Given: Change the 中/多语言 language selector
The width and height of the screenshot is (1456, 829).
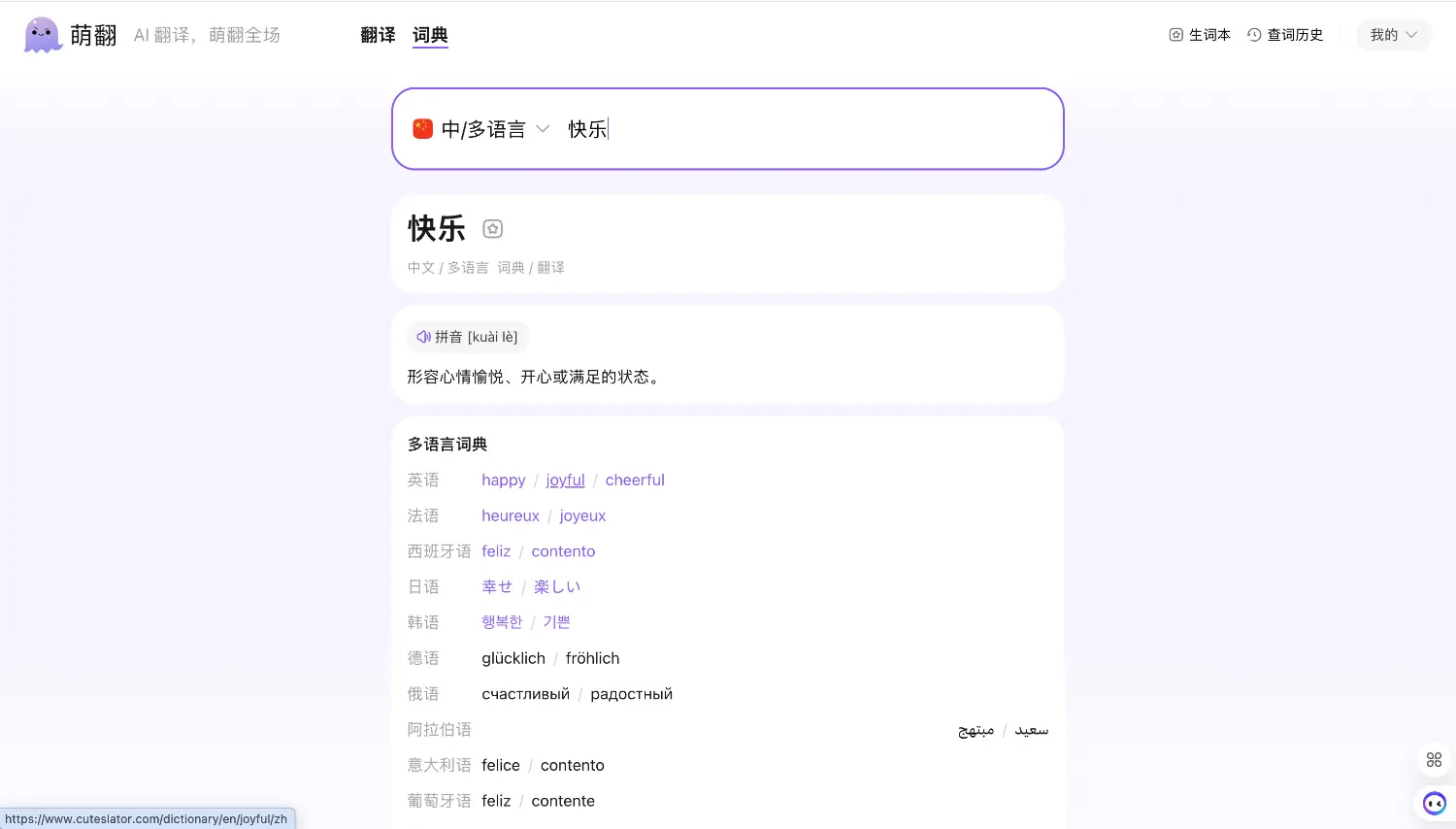Looking at the screenshot, I should (481, 129).
